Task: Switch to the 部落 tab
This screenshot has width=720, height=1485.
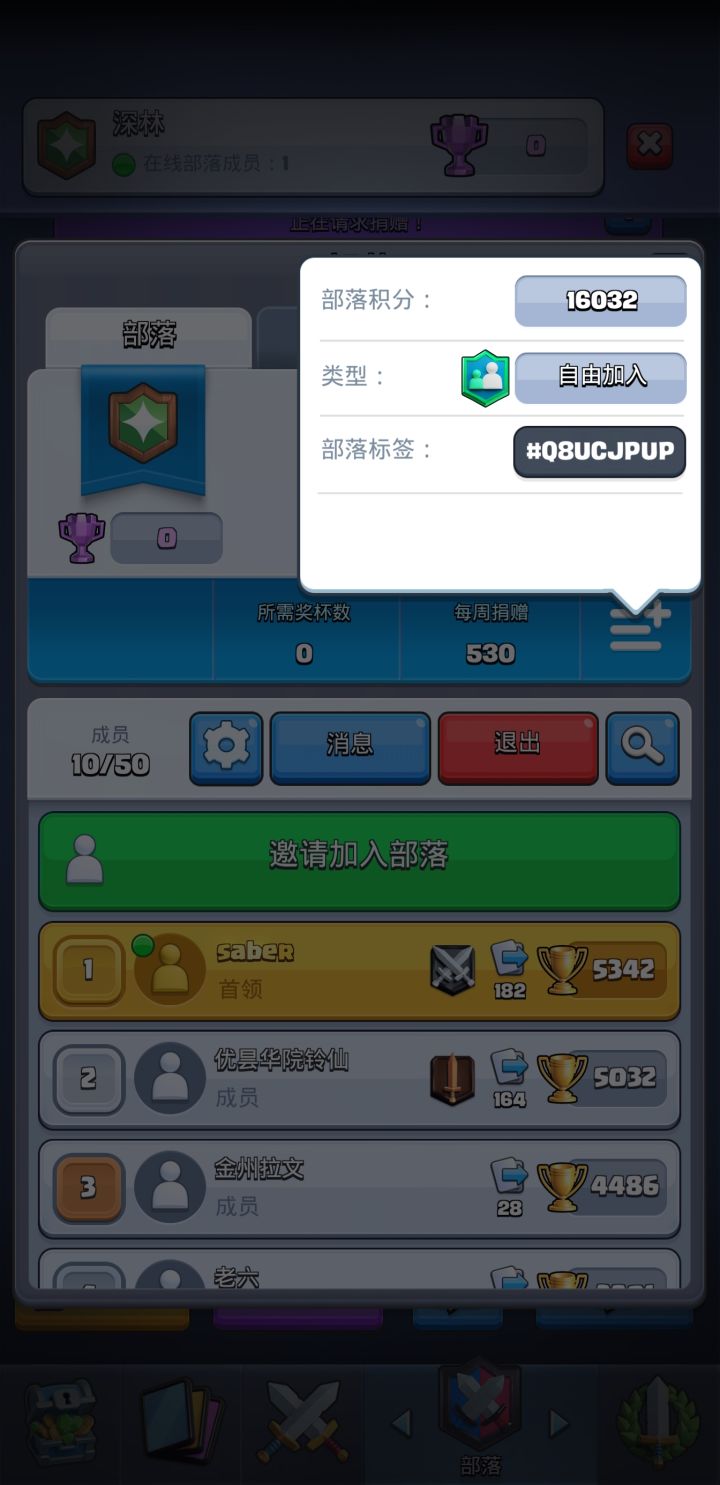Action: pyautogui.click(x=147, y=337)
